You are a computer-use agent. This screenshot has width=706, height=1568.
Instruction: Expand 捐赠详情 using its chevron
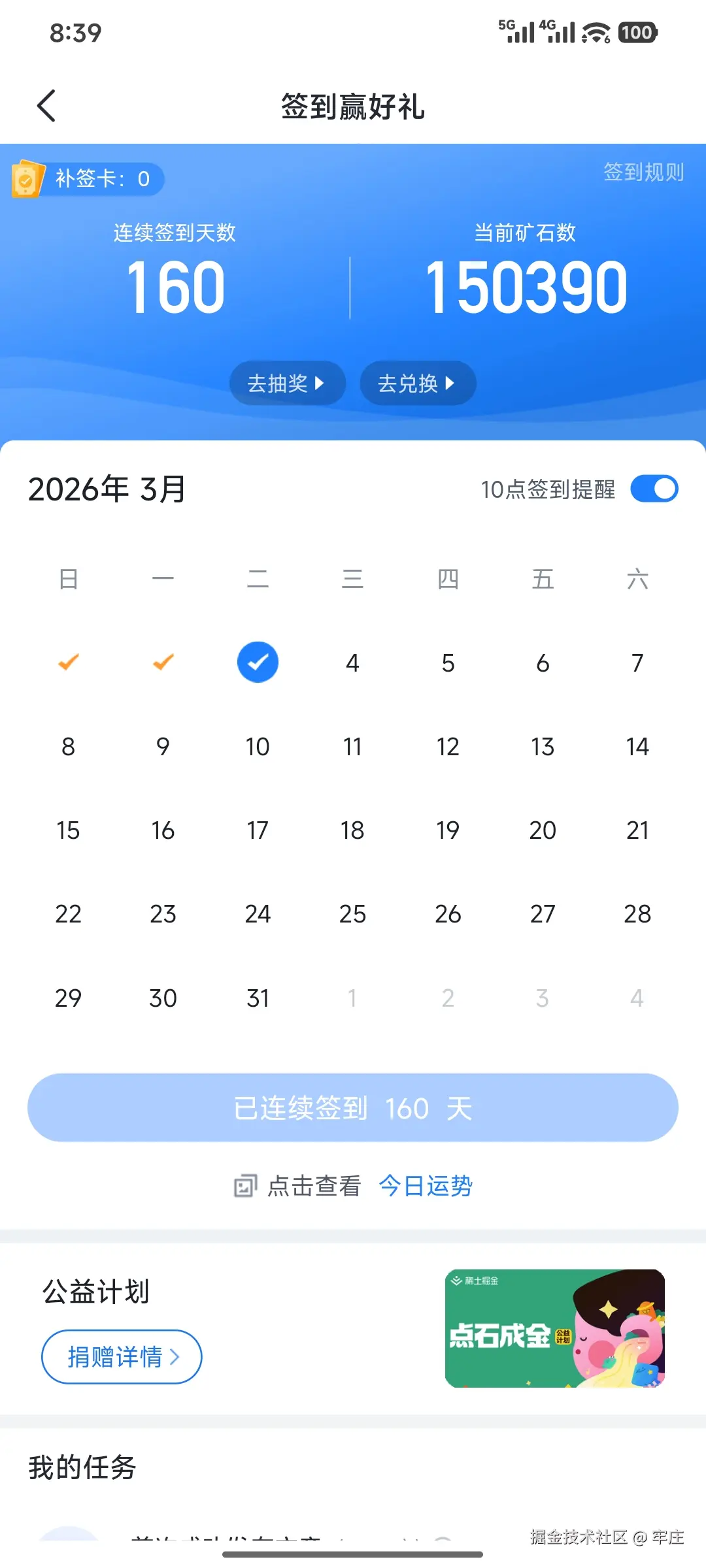(175, 1357)
